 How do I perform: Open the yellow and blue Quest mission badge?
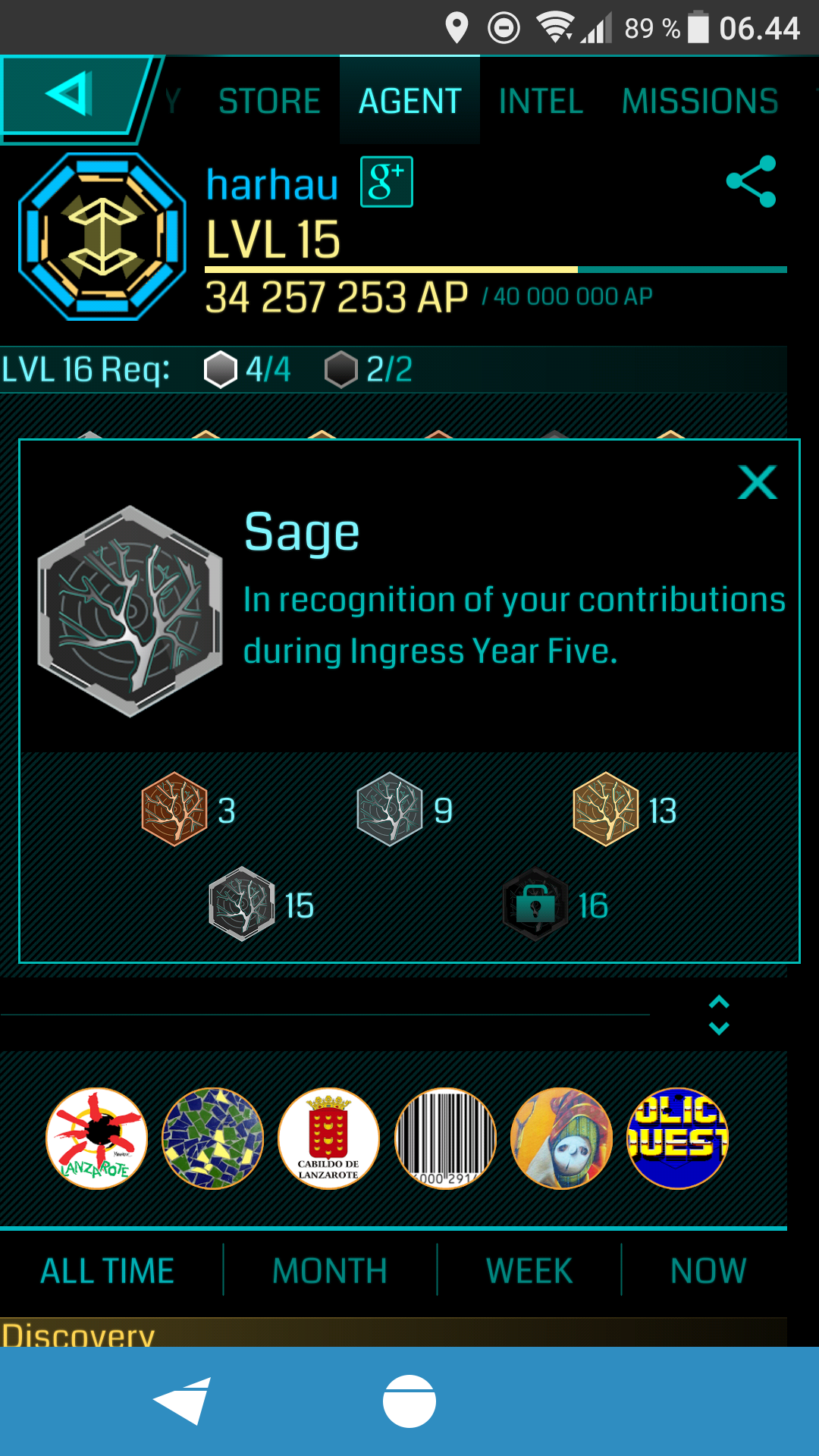pos(677,1138)
